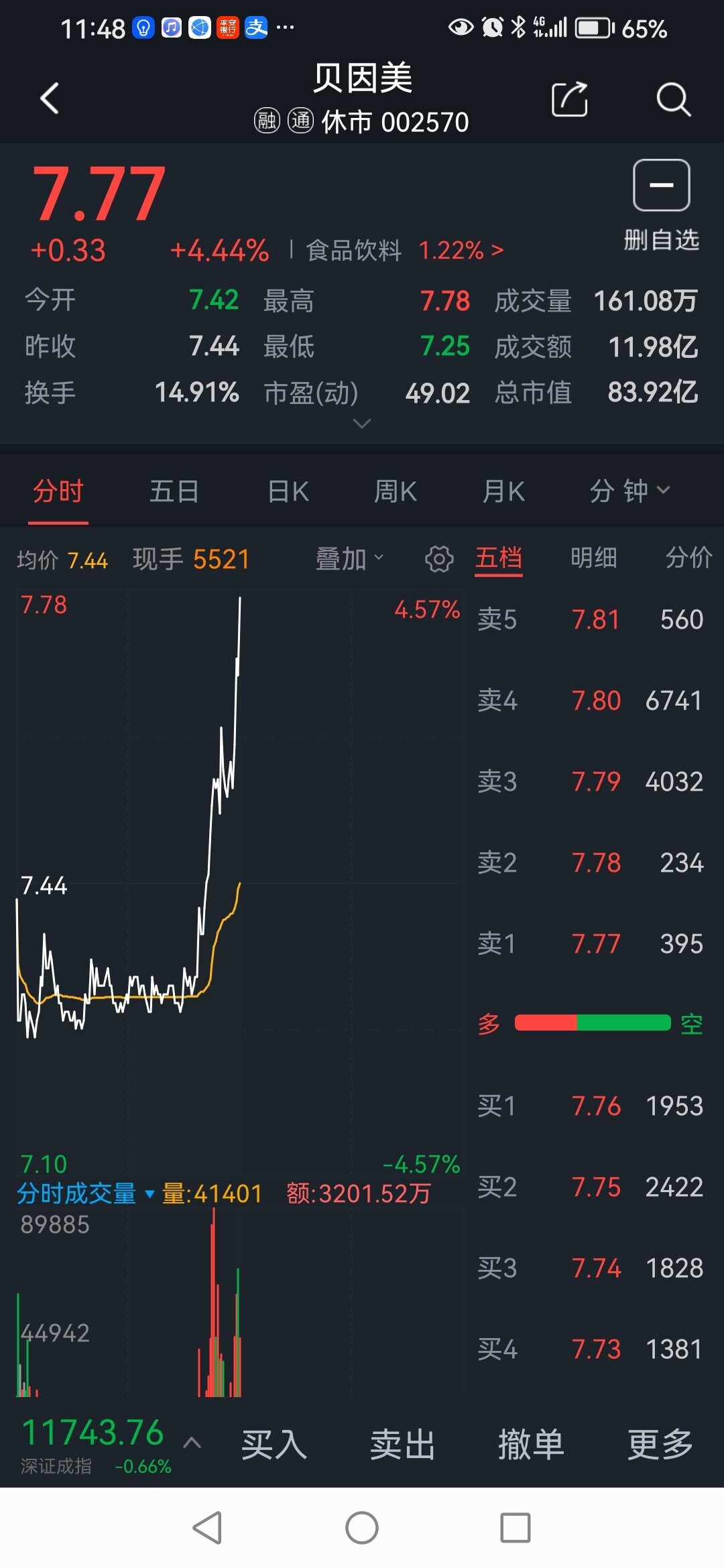Expand the 深证成指 index bar
The height and width of the screenshot is (1568, 724).
(x=192, y=1443)
